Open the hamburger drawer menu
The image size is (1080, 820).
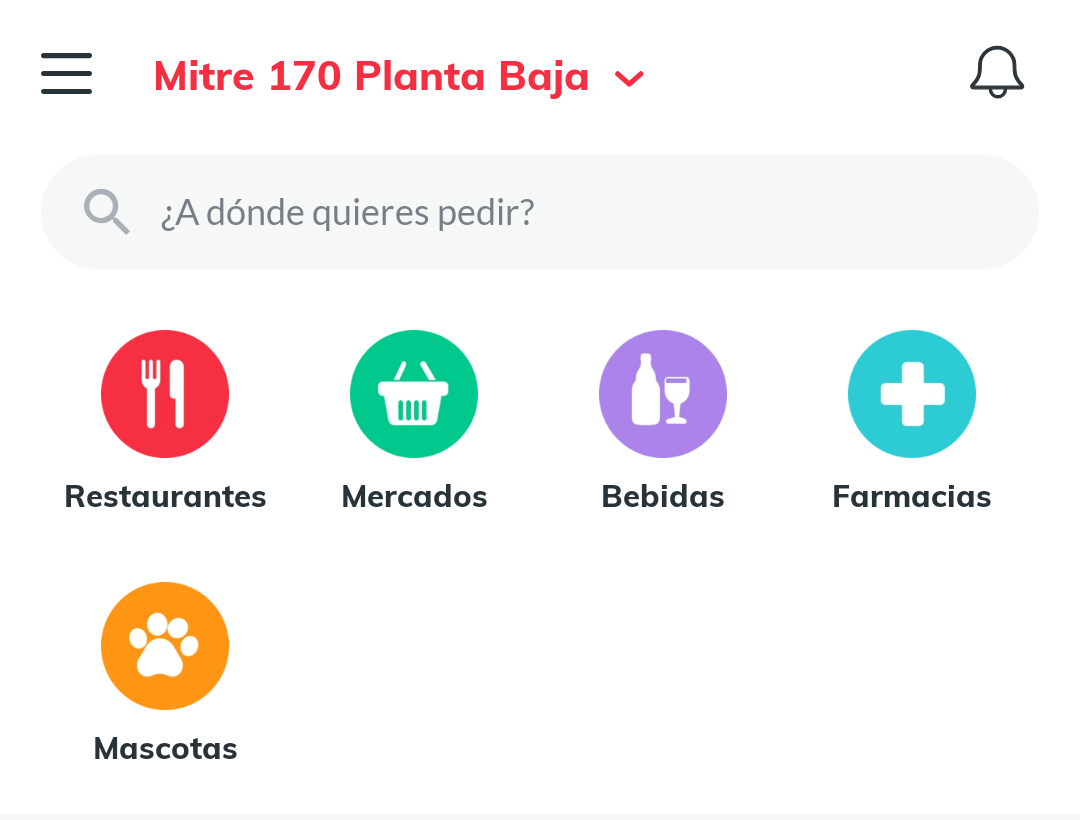click(x=66, y=74)
